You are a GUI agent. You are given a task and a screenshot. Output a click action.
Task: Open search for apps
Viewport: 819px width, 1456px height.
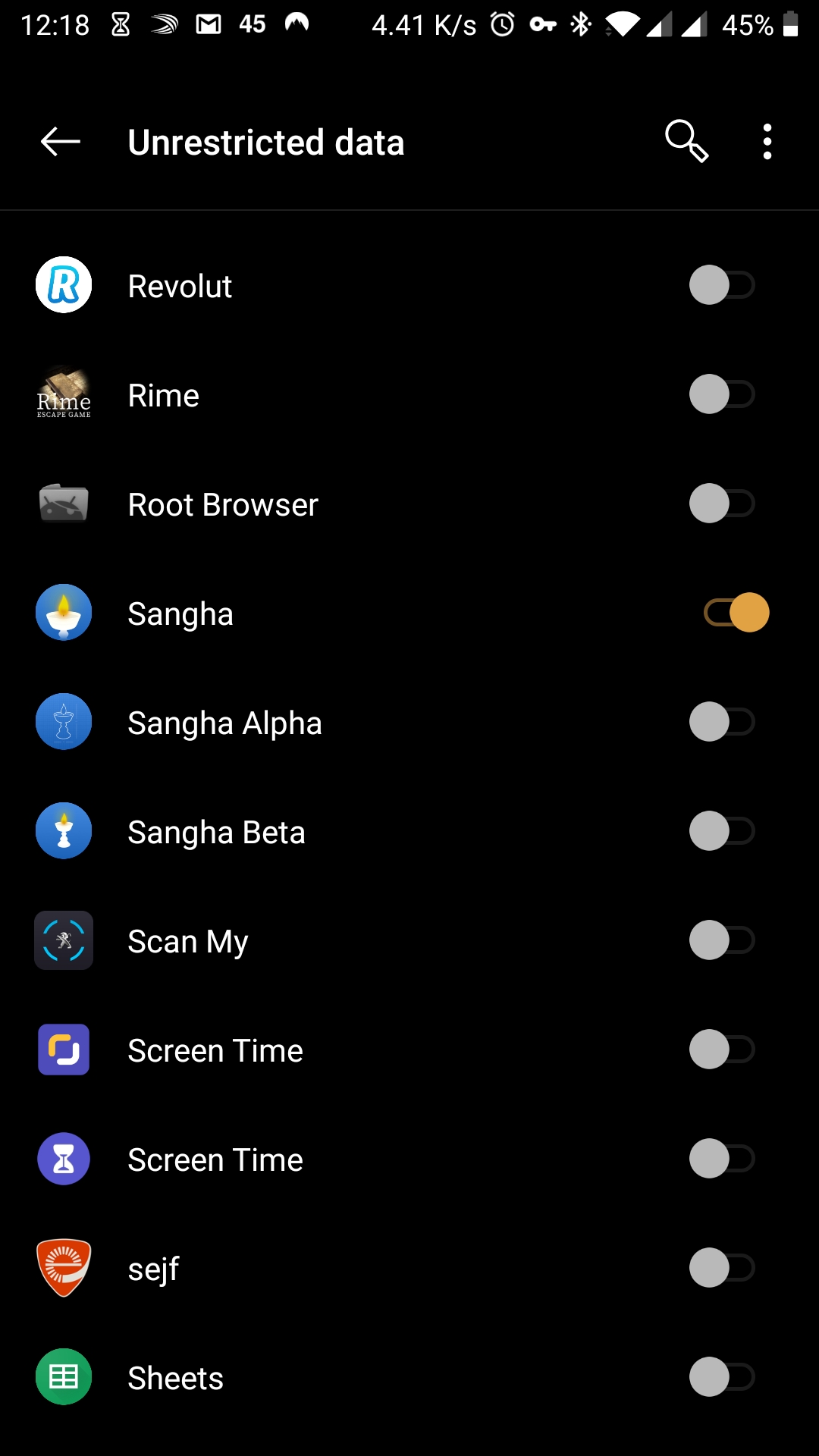click(686, 142)
